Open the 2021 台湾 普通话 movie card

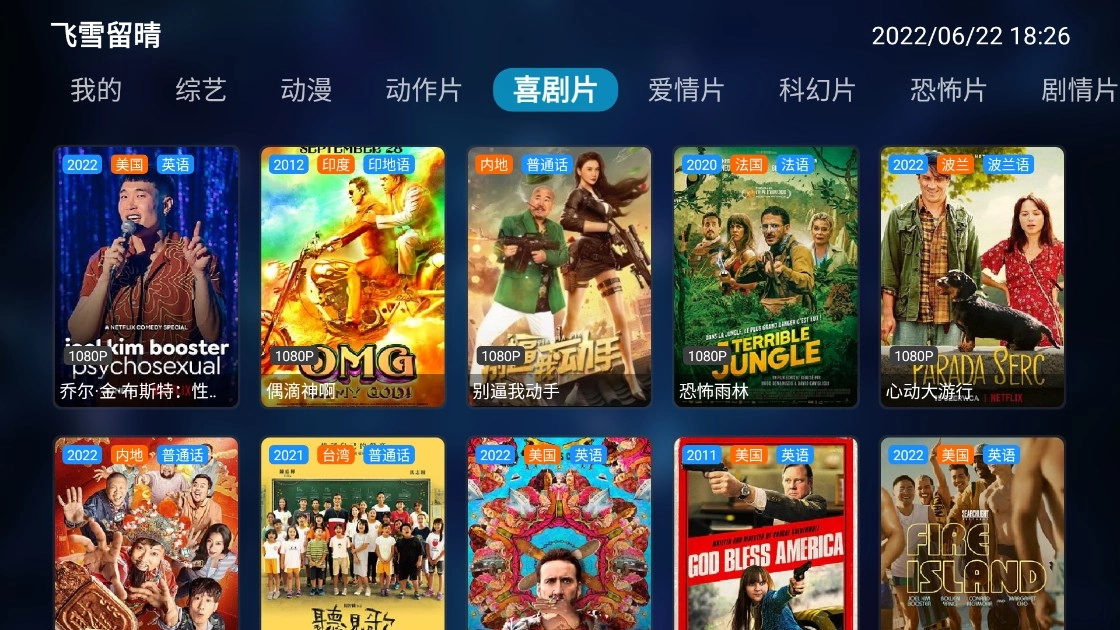click(353, 535)
